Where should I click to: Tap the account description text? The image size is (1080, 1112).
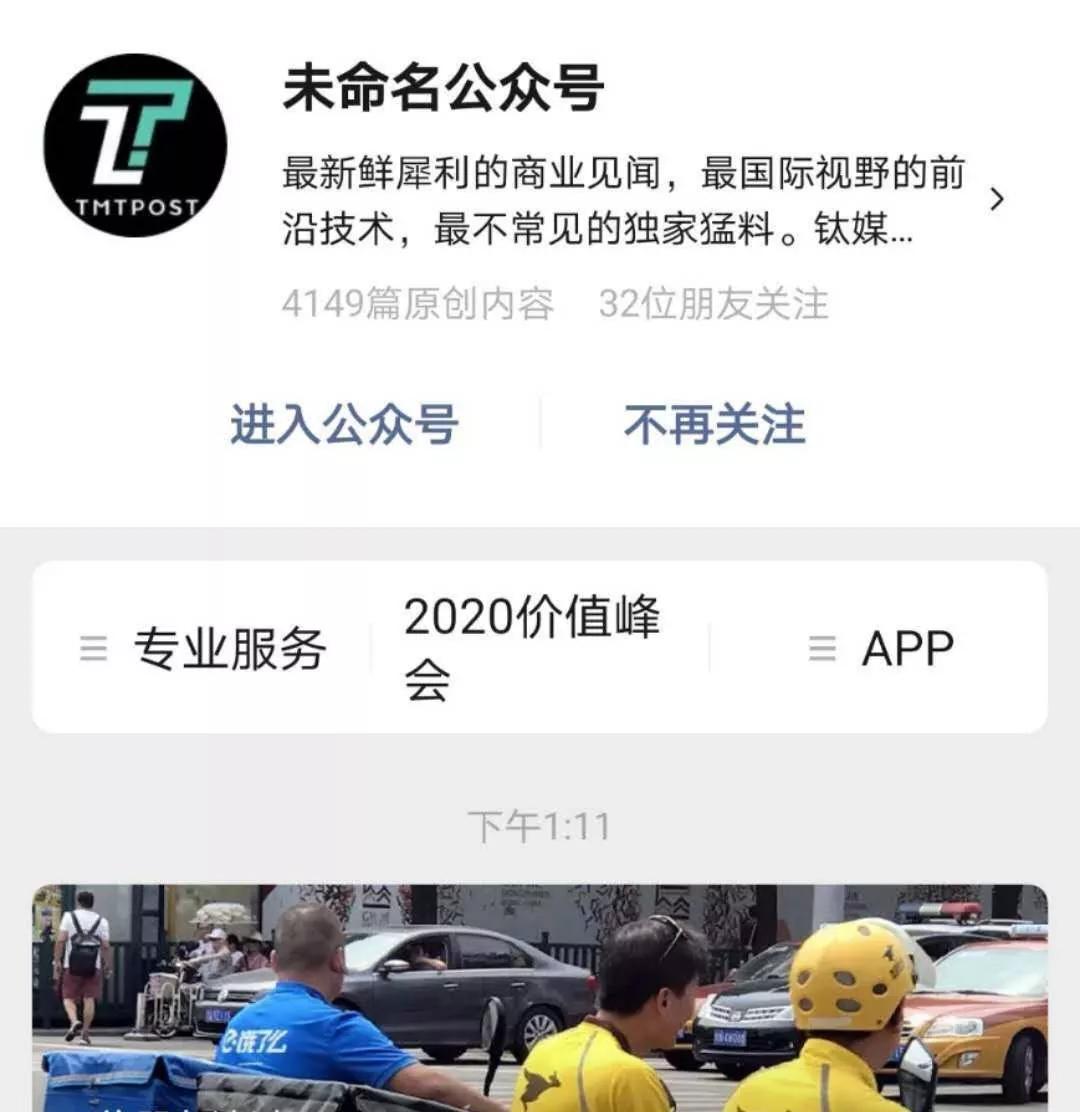coord(620,200)
